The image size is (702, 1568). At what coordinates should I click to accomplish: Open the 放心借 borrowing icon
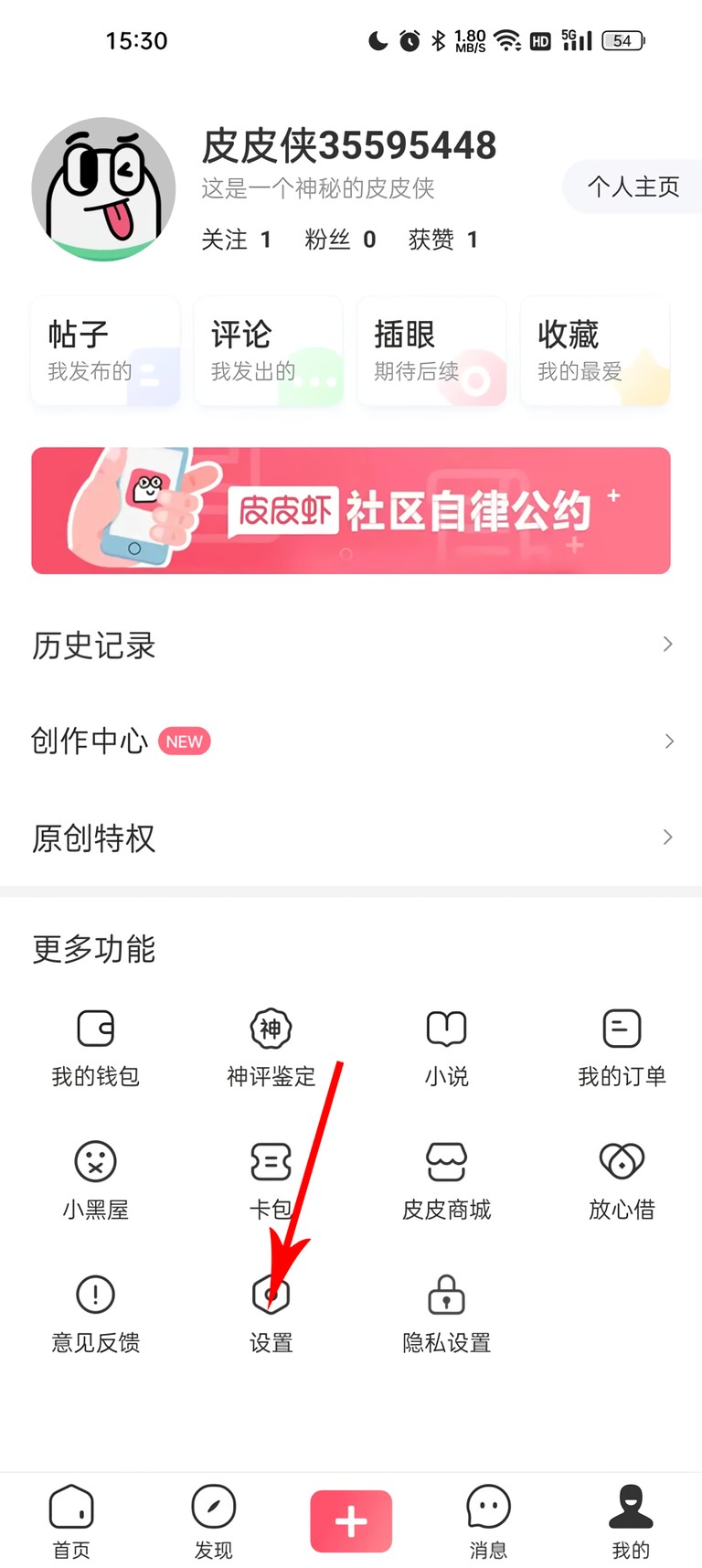622,1179
